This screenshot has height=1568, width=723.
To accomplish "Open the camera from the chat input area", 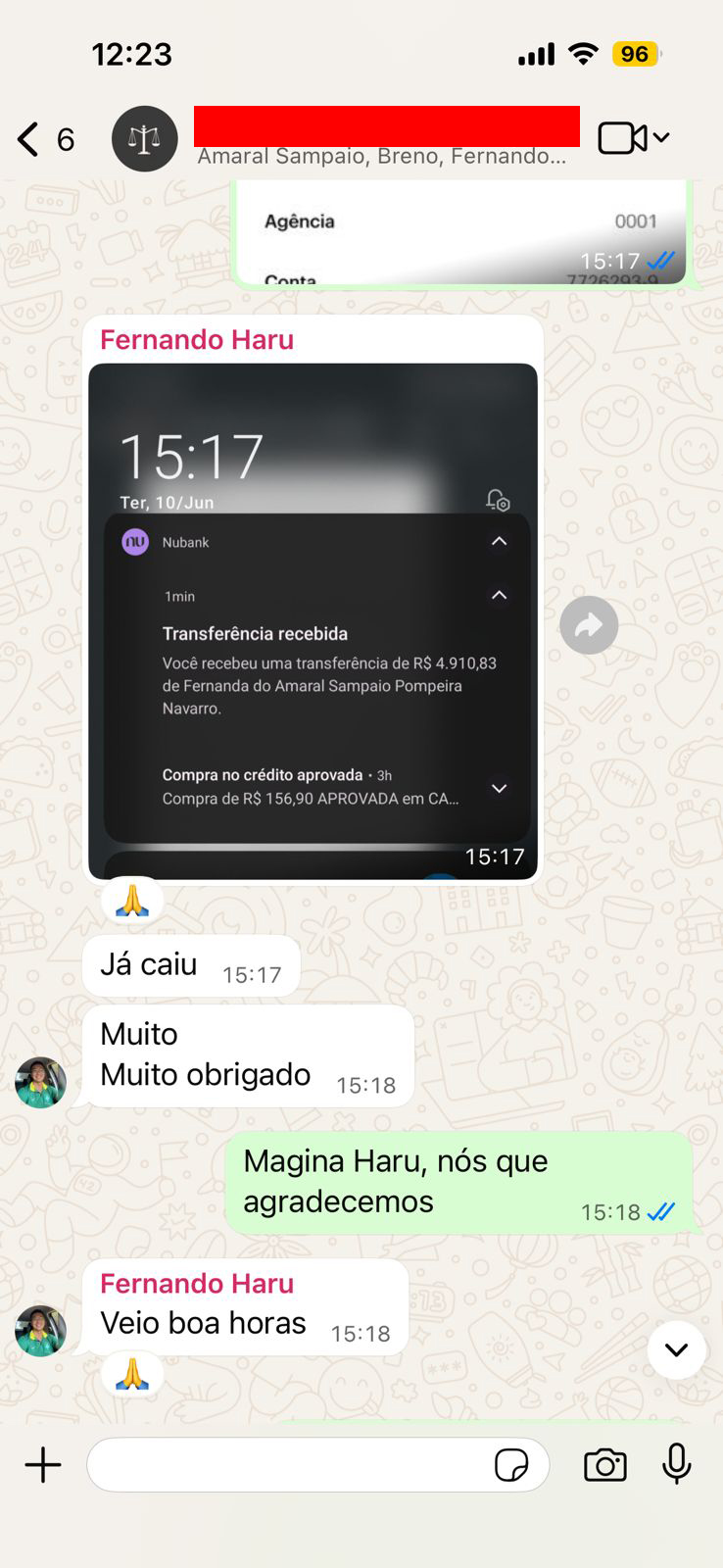I will (604, 1464).
